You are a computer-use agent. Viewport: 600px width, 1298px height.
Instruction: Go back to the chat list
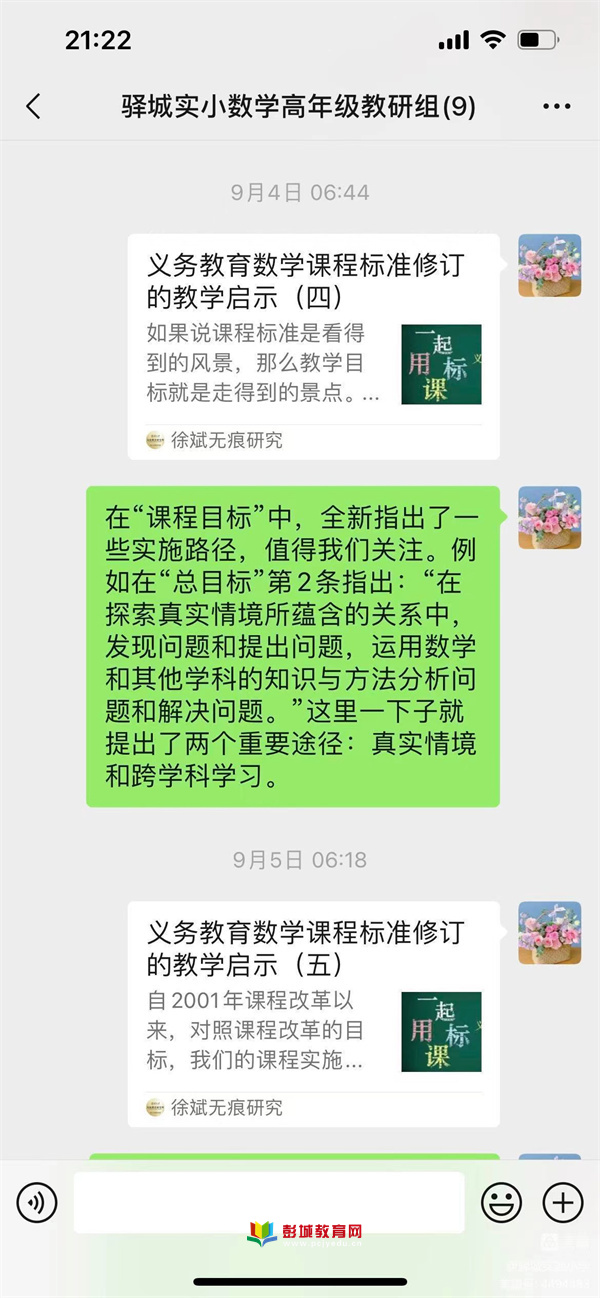[33, 107]
